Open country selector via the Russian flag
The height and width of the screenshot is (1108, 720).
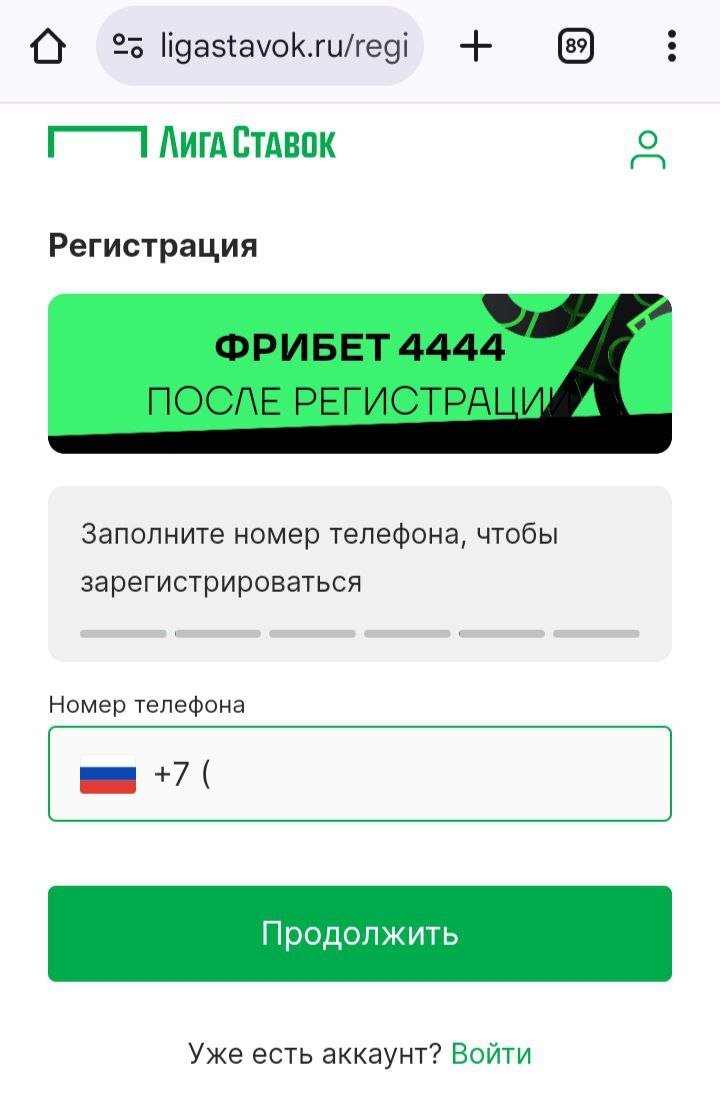[x=108, y=774]
